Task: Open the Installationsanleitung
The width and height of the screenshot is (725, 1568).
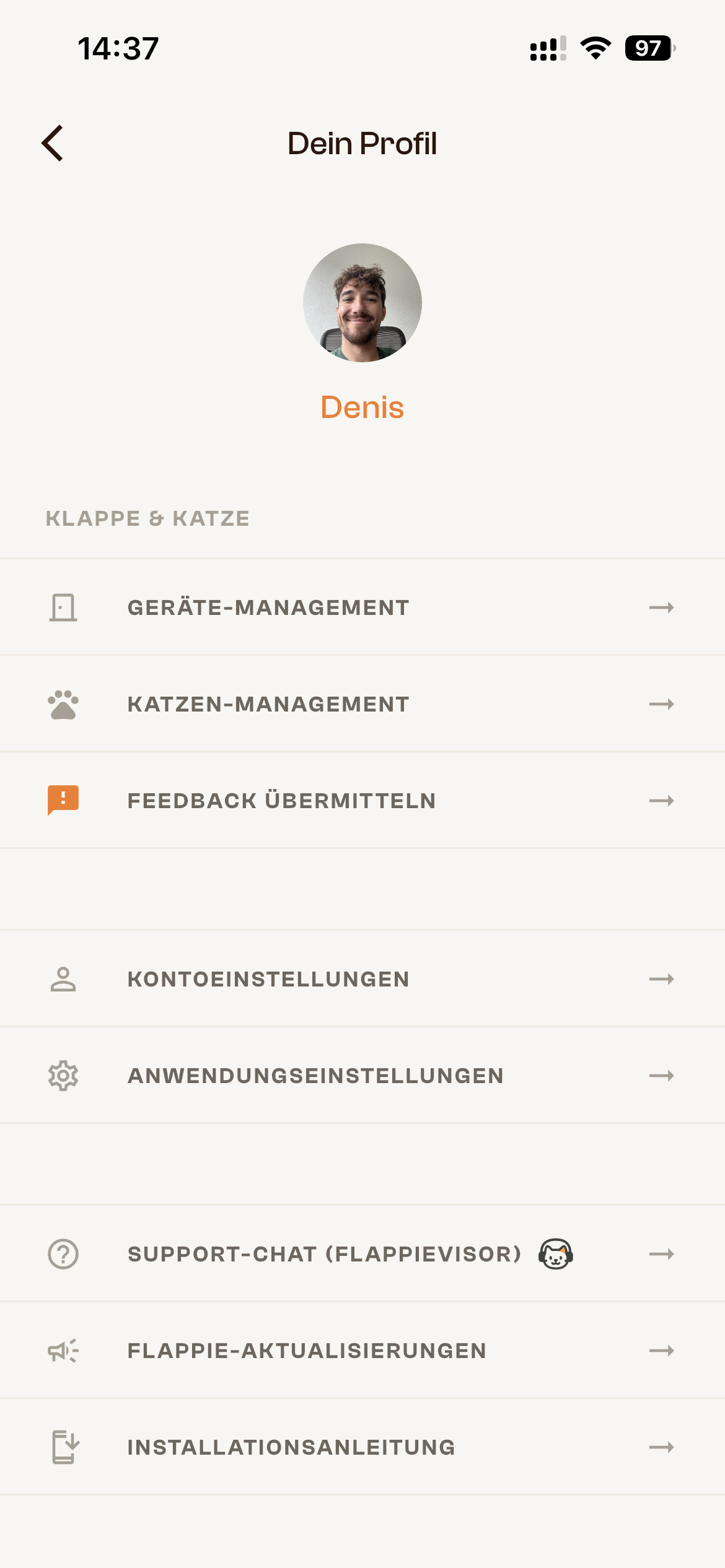Action: click(x=362, y=1447)
